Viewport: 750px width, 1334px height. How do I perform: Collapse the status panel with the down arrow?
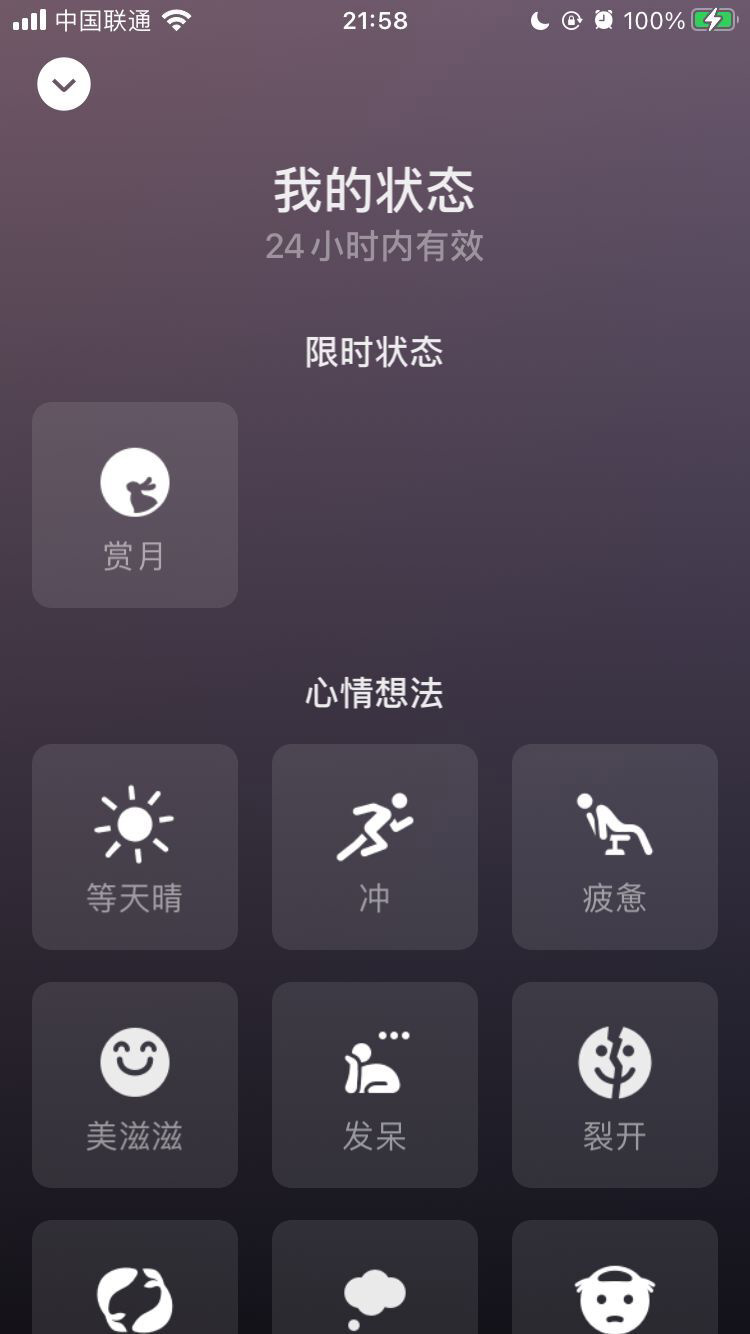tap(64, 85)
